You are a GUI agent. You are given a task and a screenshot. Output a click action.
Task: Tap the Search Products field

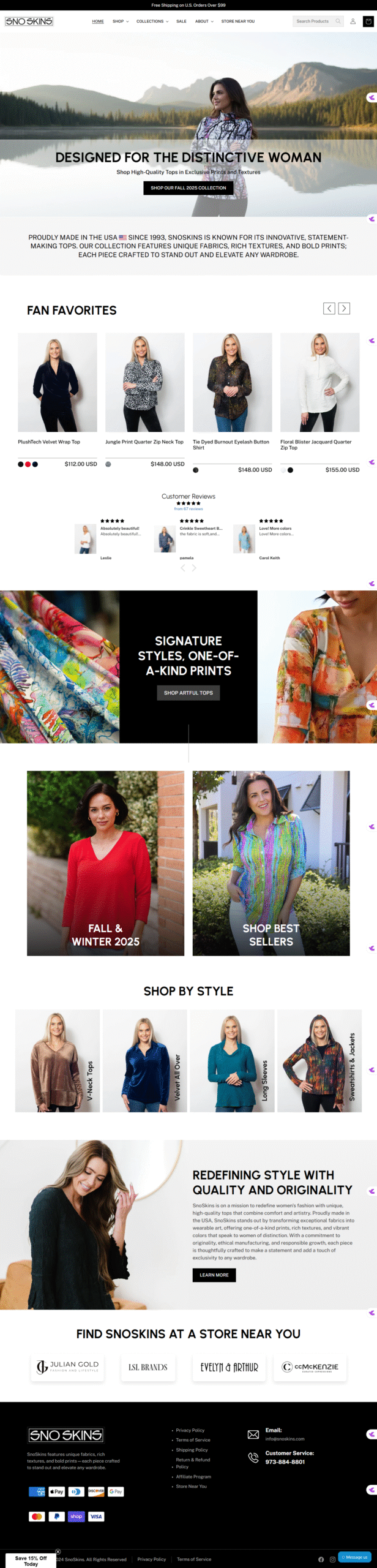(314, 21)
